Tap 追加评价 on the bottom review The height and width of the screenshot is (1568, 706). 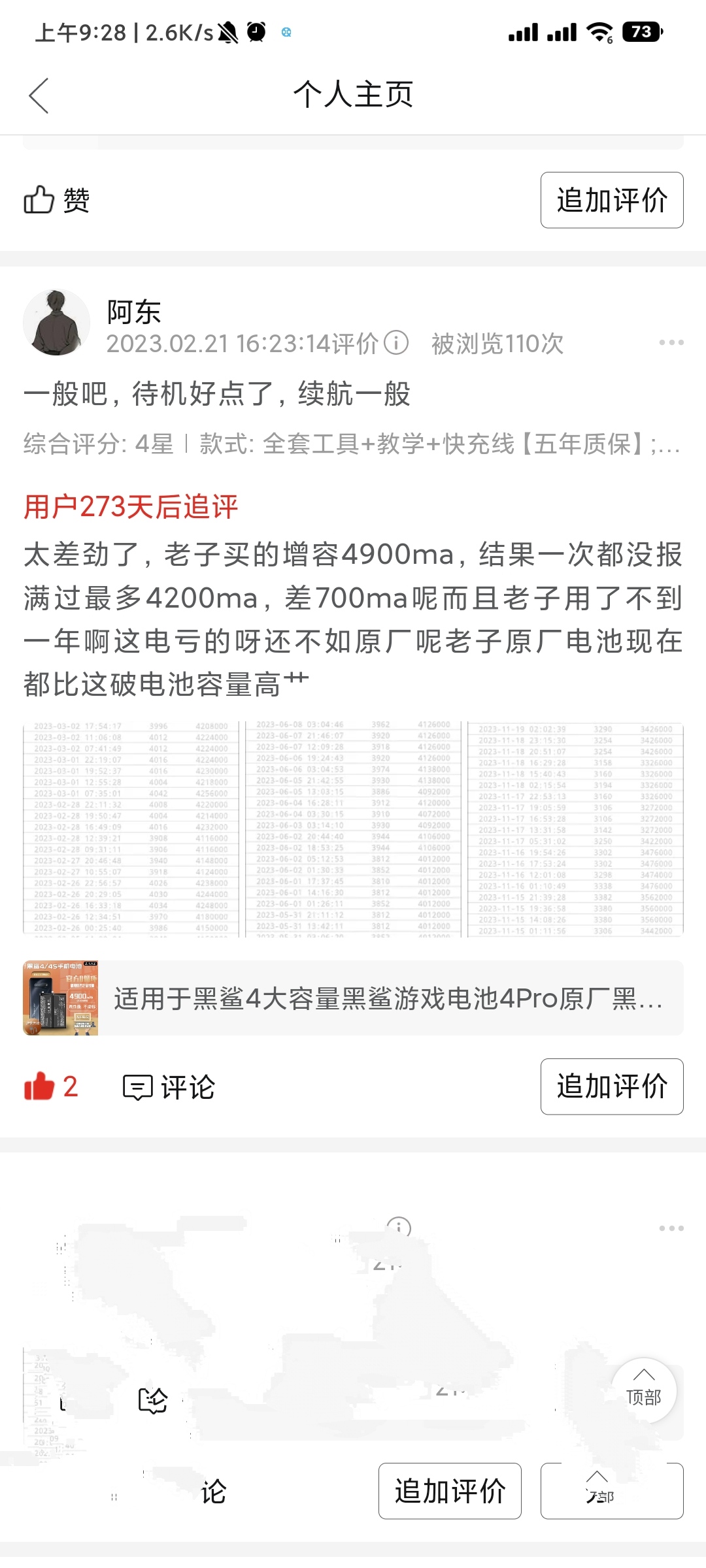(x=450, y=1491)
